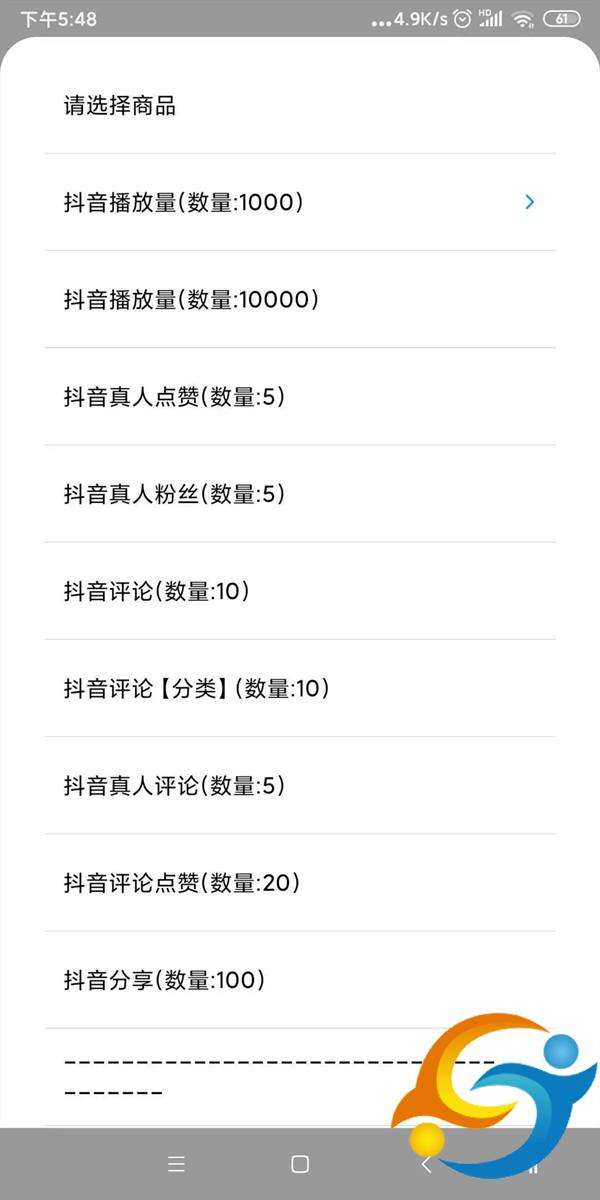Viewport: 600px width, 1200px height.
Task: Choose 抖音播放量(数量:10000) product
Action: [299, 299]
